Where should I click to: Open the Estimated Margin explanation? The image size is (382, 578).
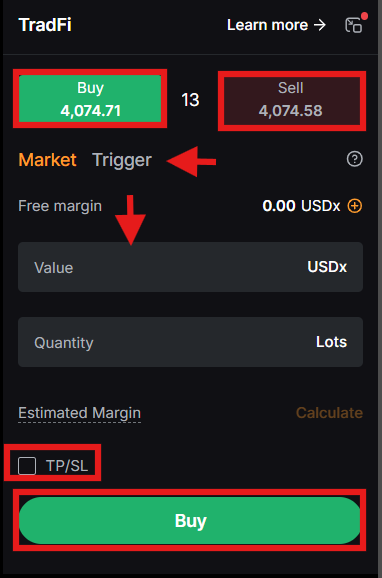pos(79,413)
